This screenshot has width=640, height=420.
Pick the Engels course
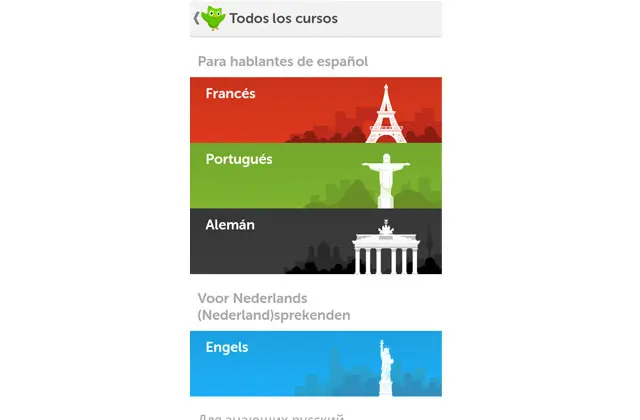[315, 364]
